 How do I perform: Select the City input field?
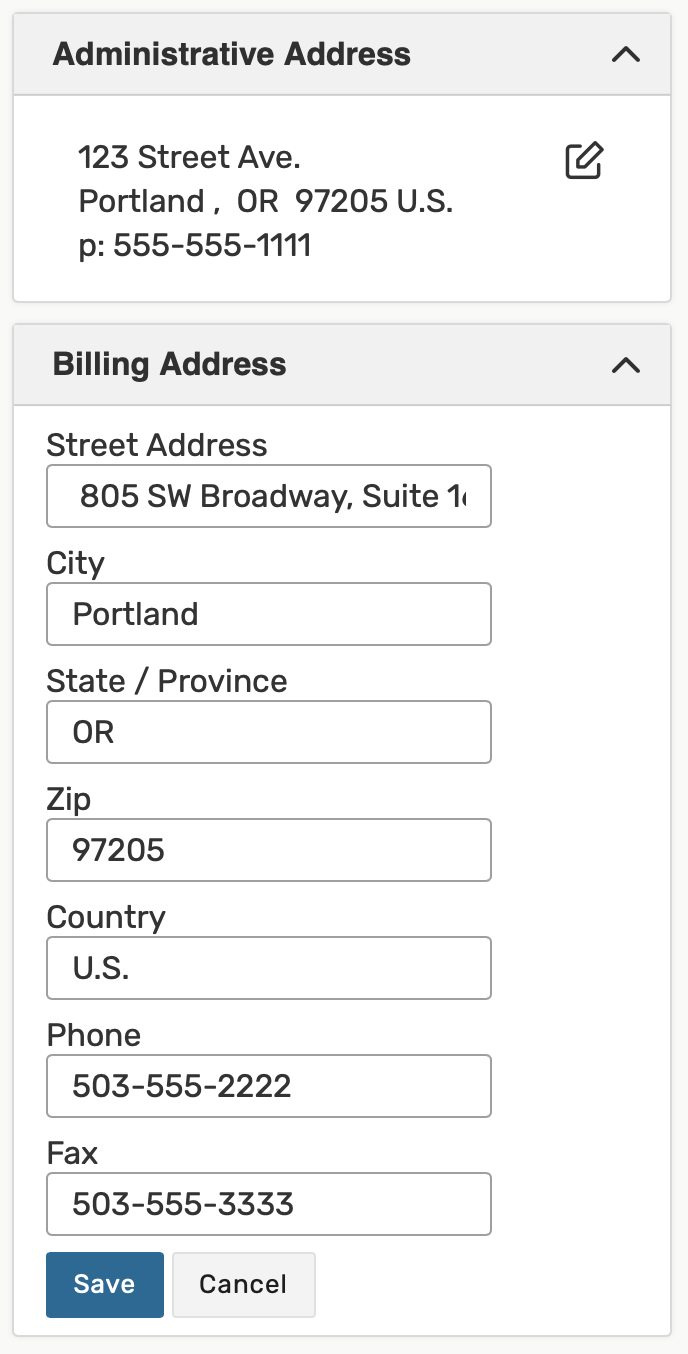pyautogui.click(x=269, y=614)
